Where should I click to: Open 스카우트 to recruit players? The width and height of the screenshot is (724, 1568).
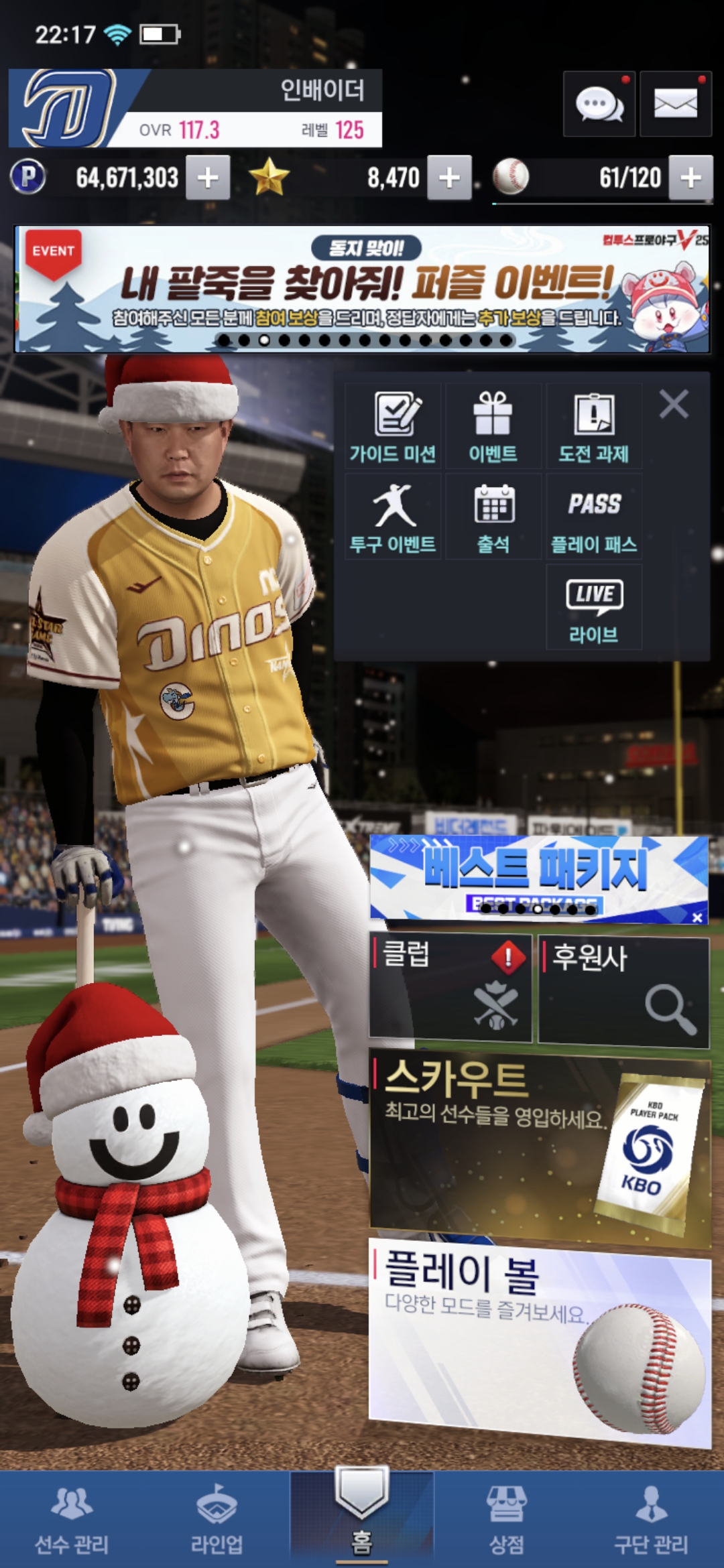[x=540, y=1146]
